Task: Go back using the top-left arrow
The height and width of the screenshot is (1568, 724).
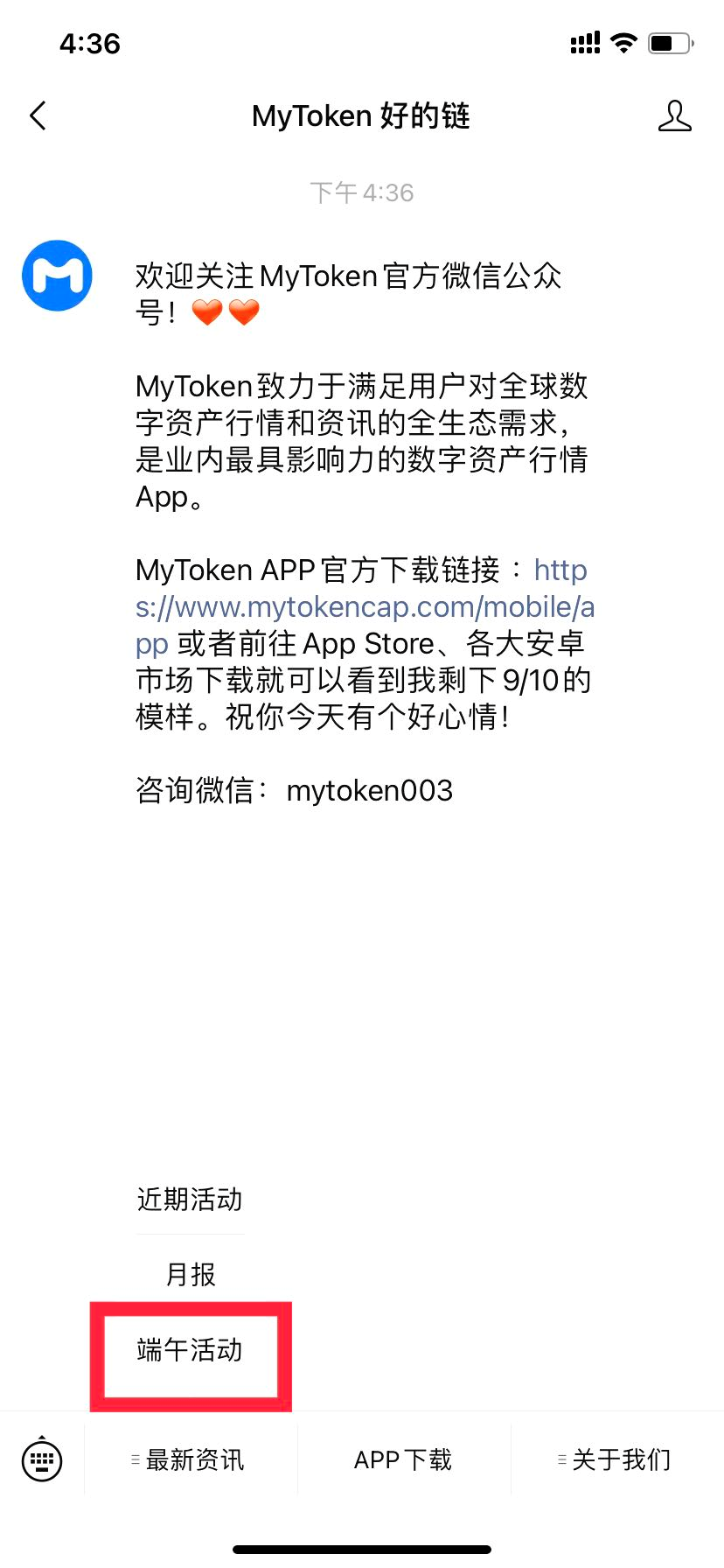Action: (38, 115)
